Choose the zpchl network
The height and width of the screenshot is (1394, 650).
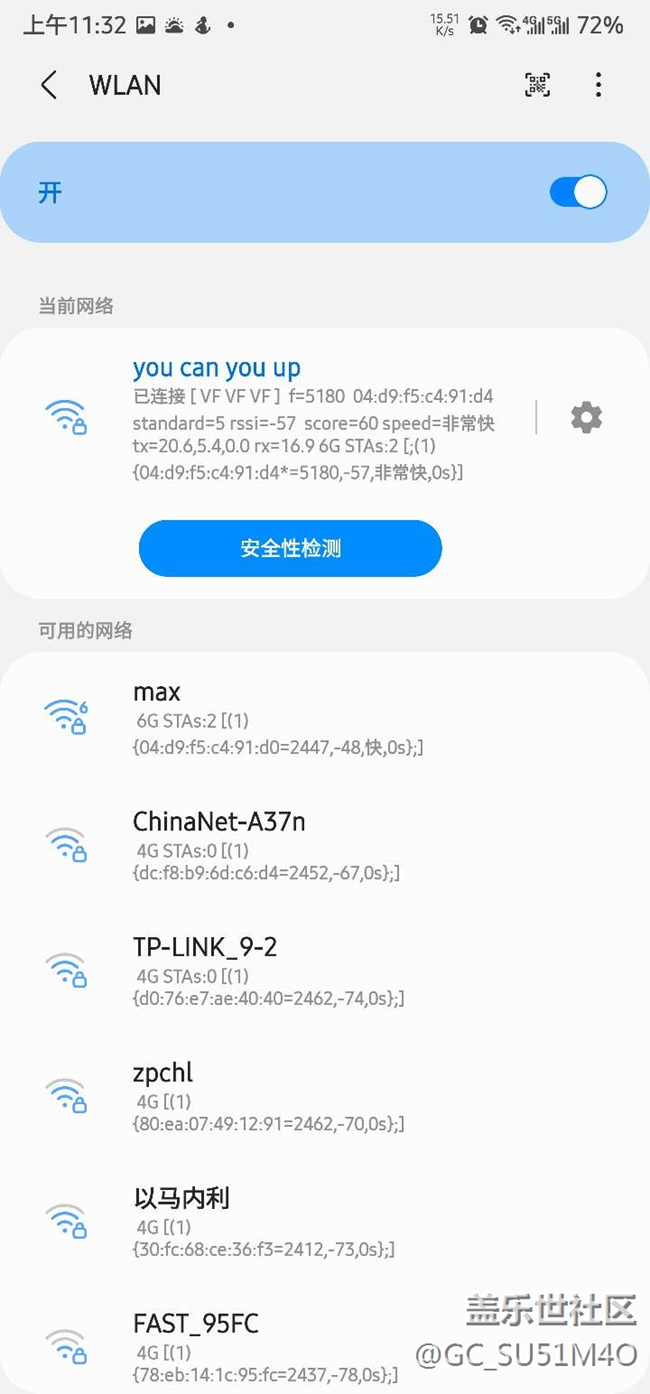300,1095
